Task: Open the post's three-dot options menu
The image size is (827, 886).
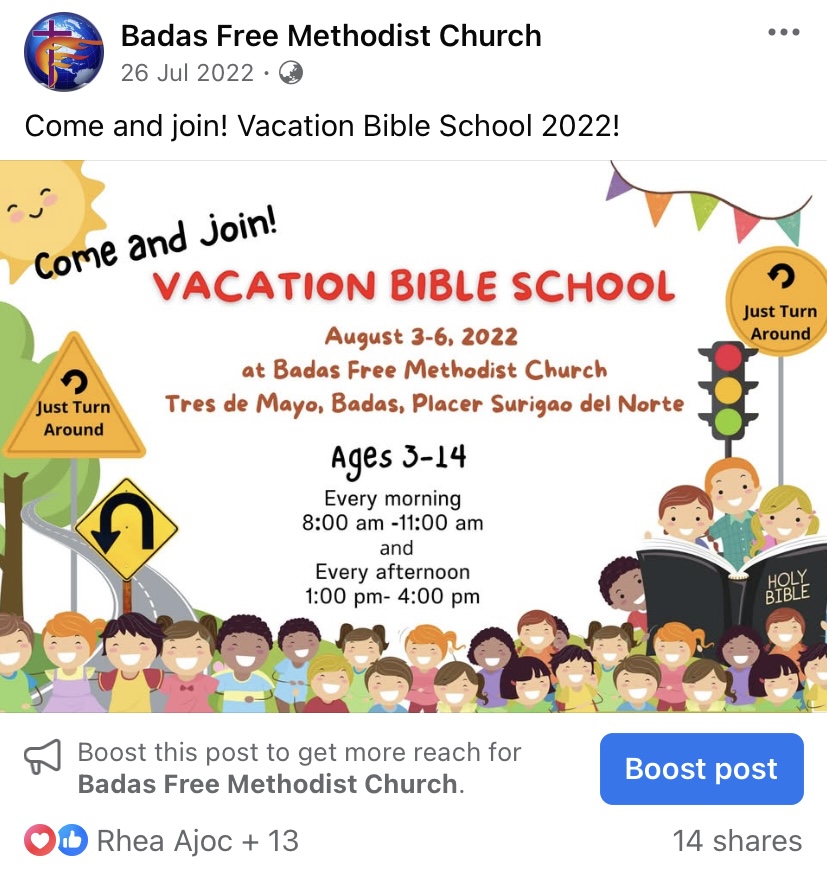Action: (783, 33)
